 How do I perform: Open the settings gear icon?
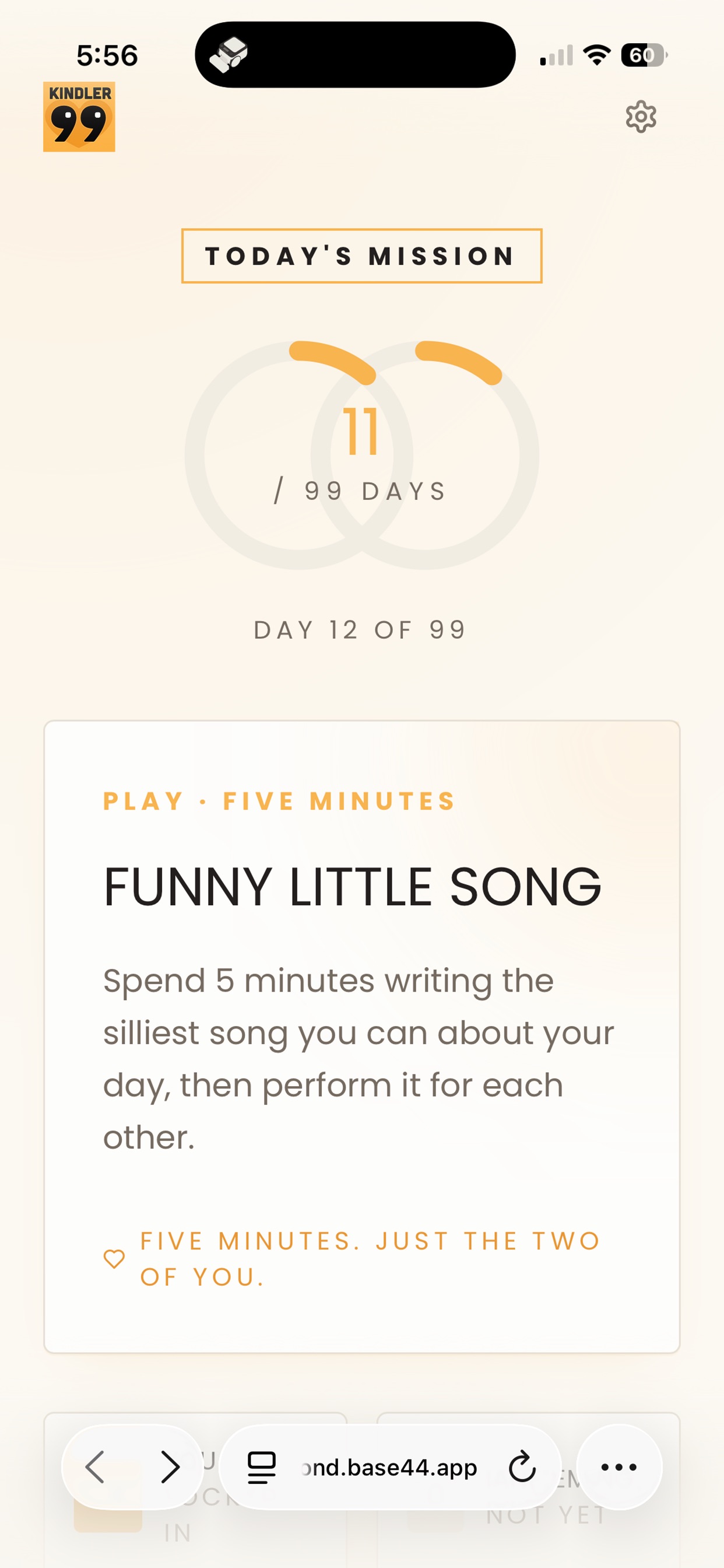[641, 117]
